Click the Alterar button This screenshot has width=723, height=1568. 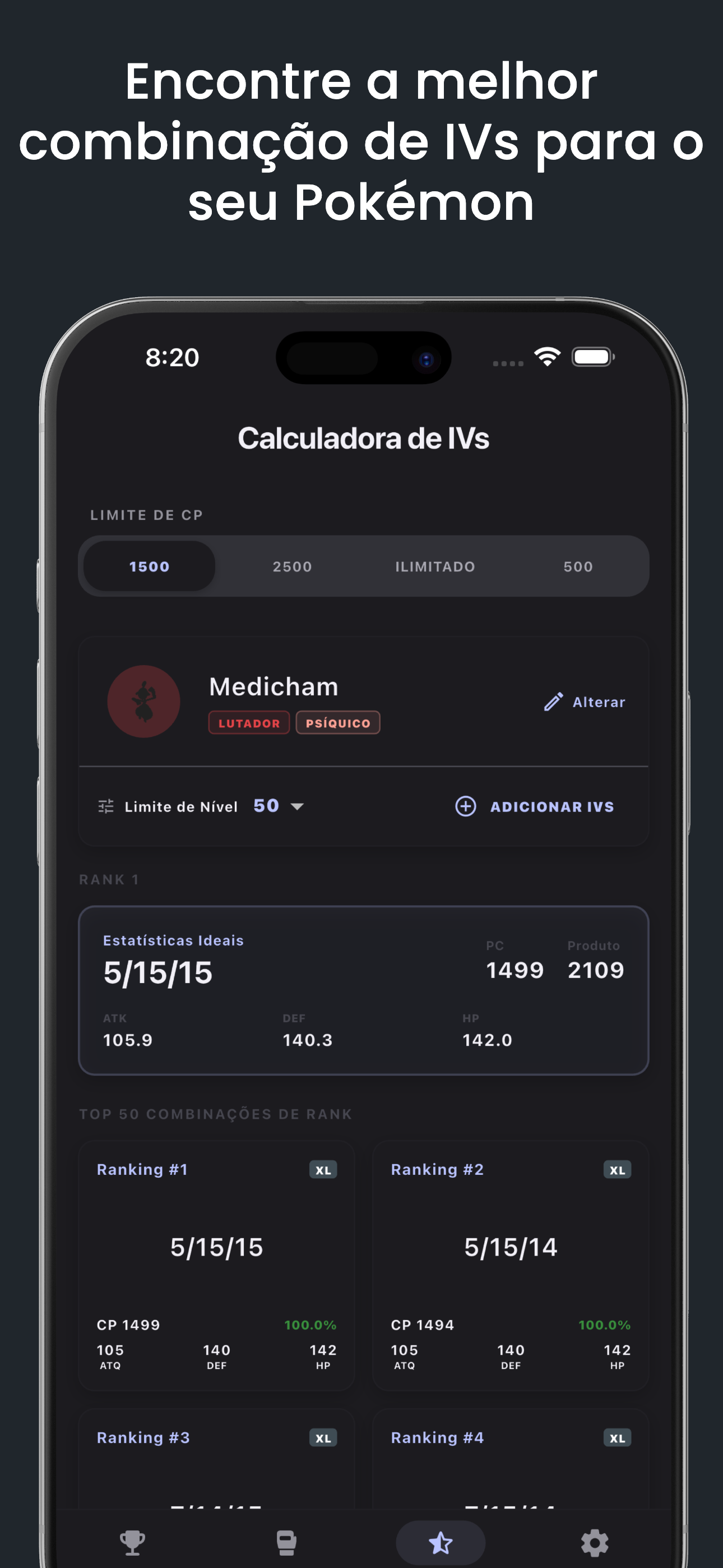coord(600,702)
